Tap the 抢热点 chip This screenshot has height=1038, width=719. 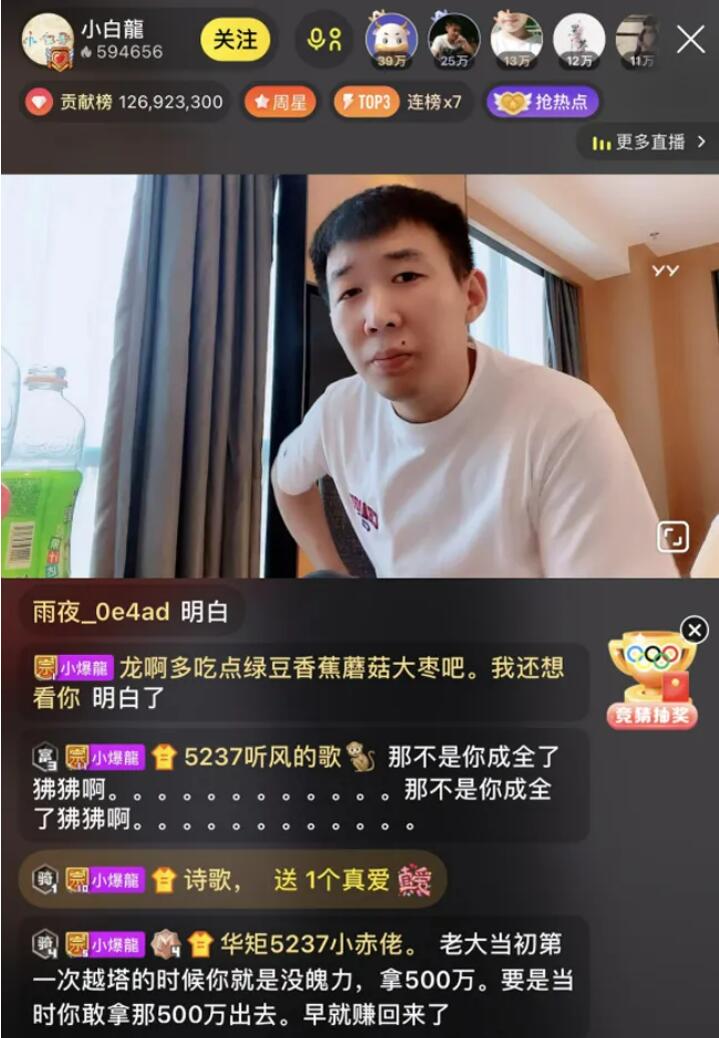tap(543, 102)
